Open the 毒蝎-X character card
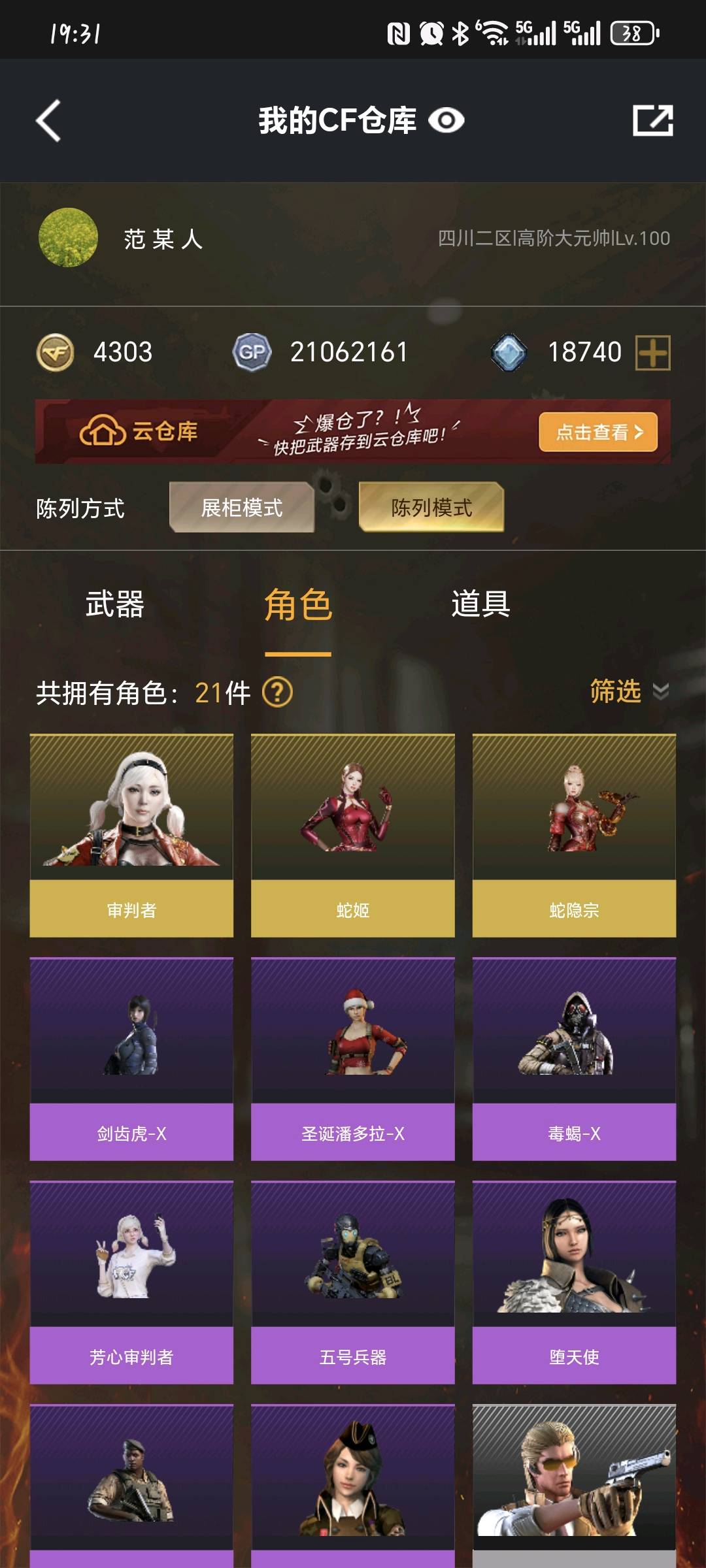706x1568 pixels. coord(574,1059)
